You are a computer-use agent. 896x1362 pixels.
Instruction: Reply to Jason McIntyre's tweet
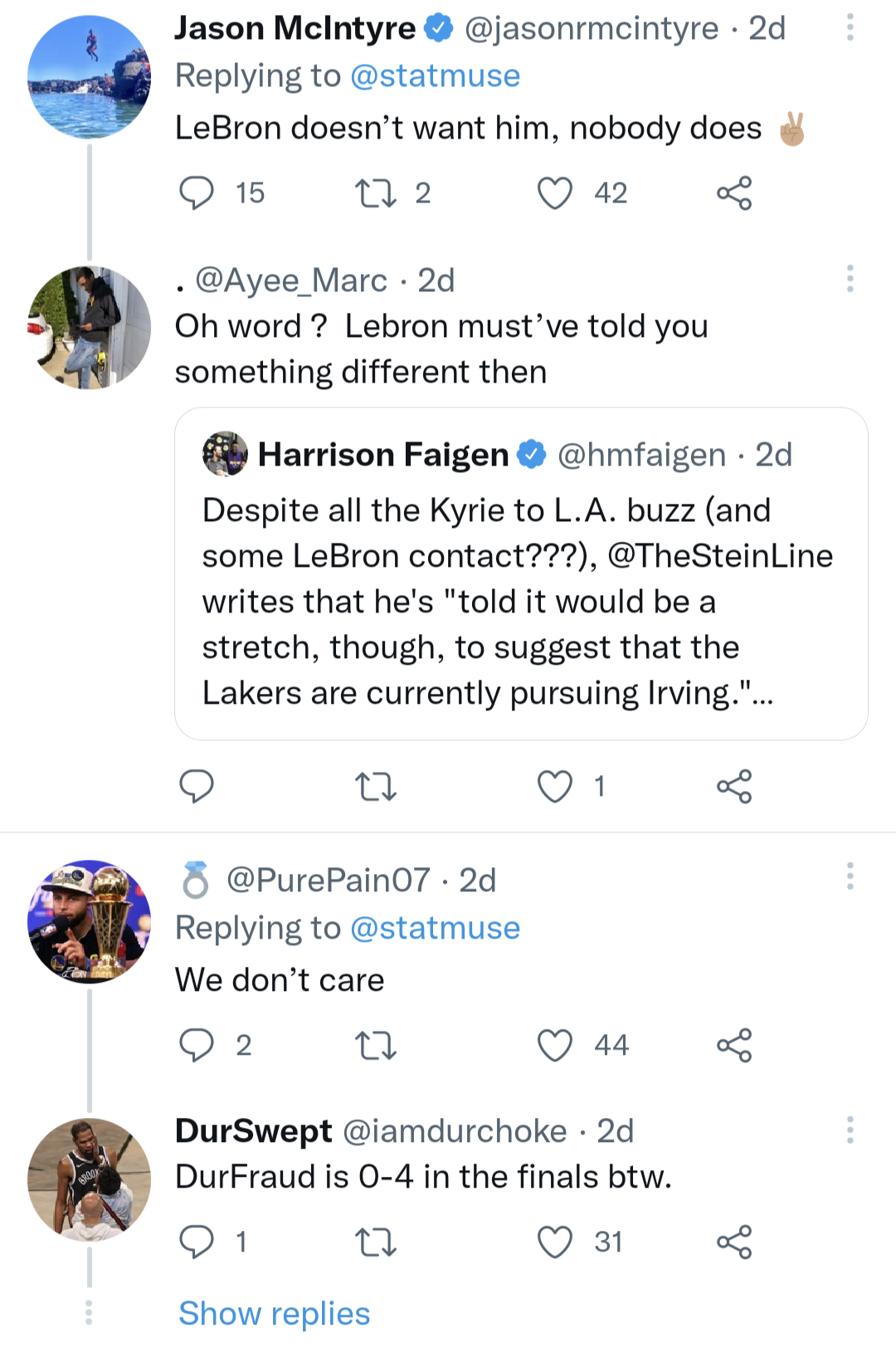[x=197, y=193]
